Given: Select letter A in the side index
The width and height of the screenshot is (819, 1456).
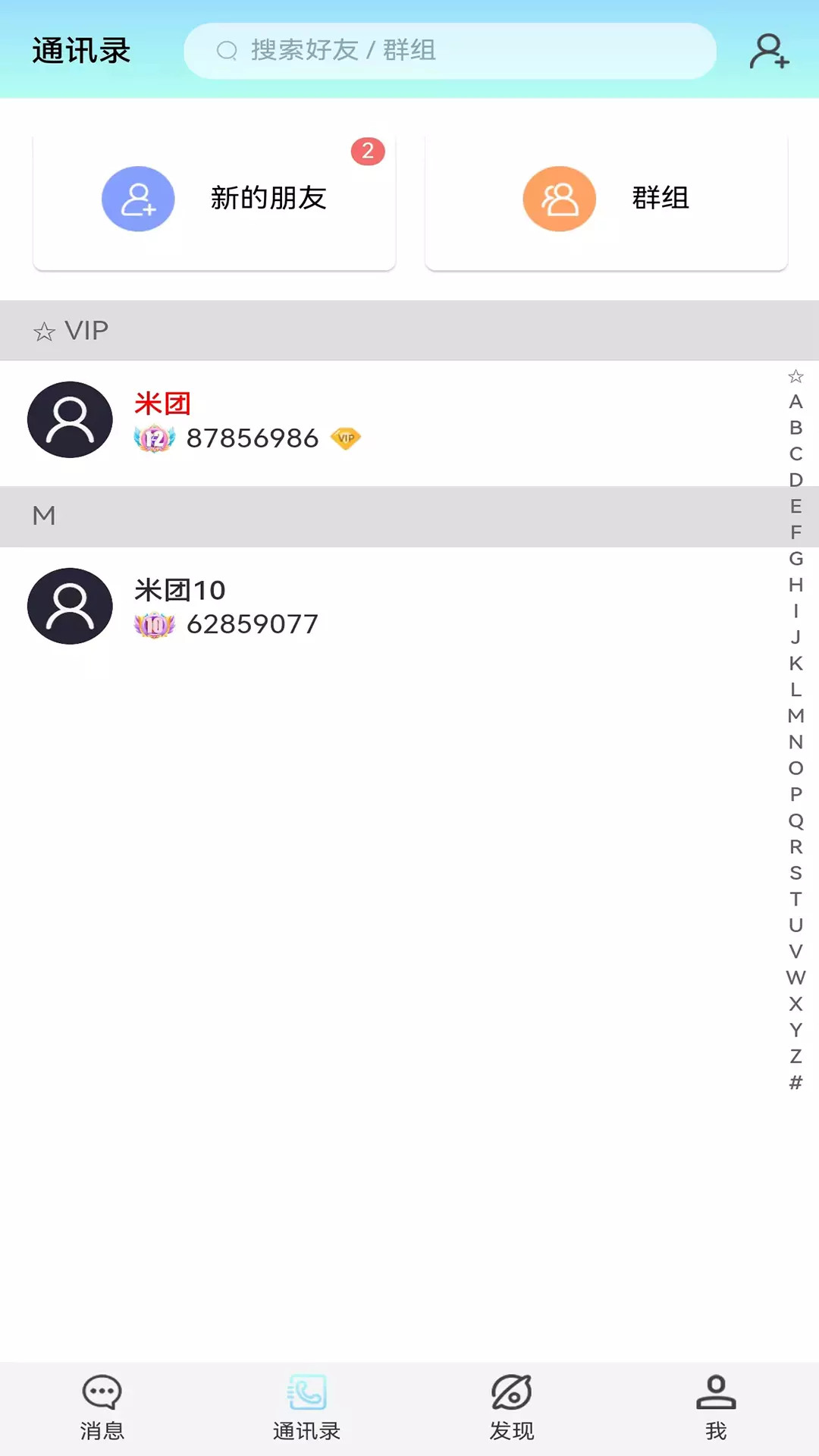Looking at the screenshot, I should pyautogui.click(x=795, y=402).
